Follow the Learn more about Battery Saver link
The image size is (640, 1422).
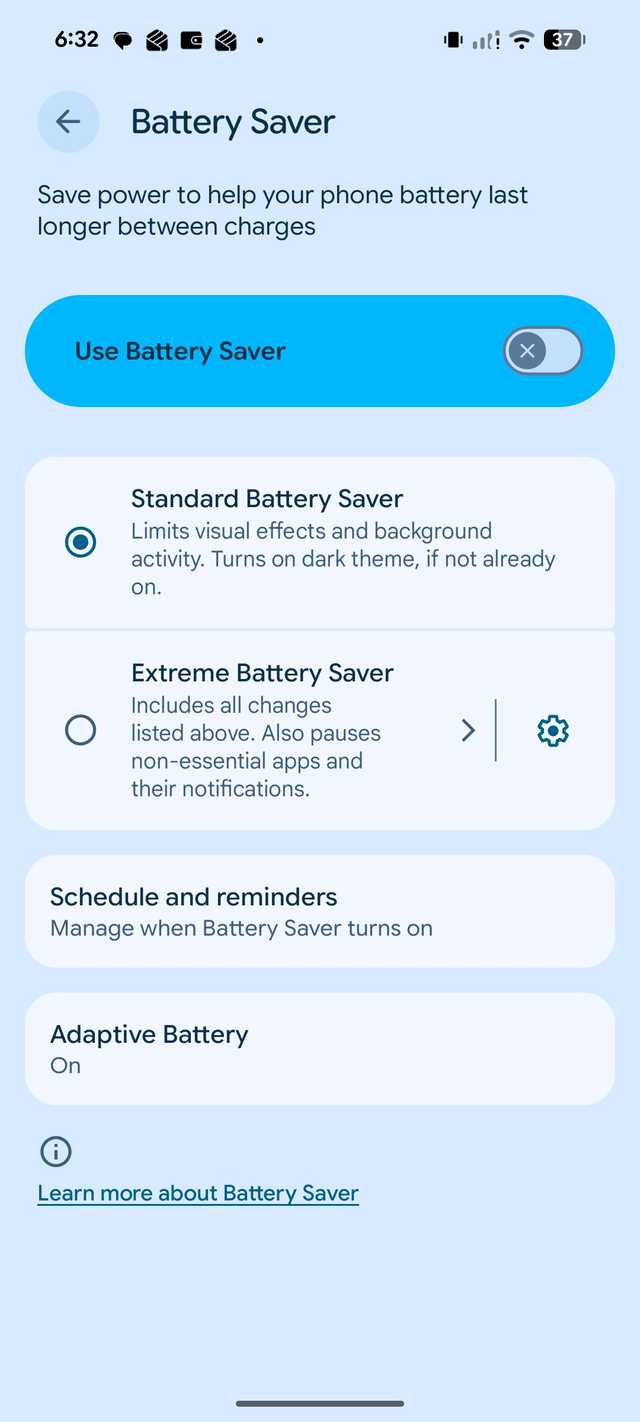pos(198,1193)
